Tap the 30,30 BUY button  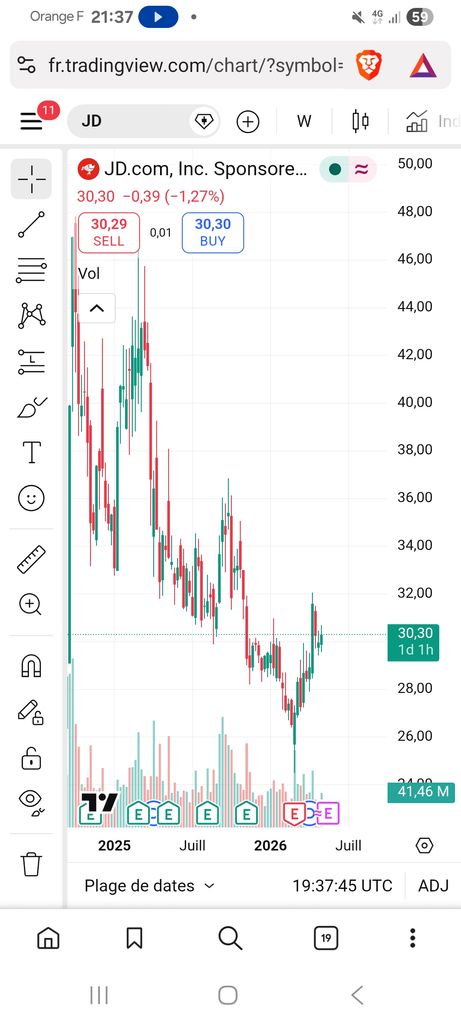213,232
